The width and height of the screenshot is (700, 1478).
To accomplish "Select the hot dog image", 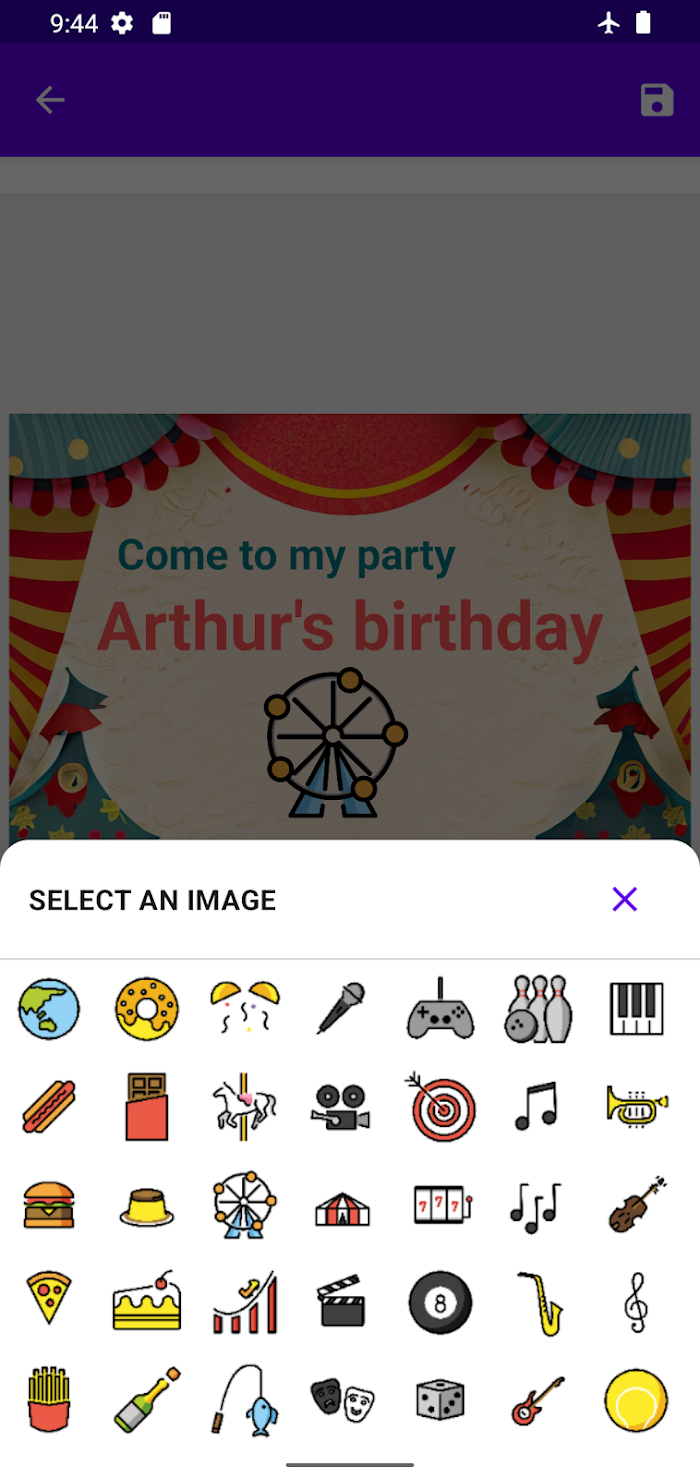I will [49, 1107].
